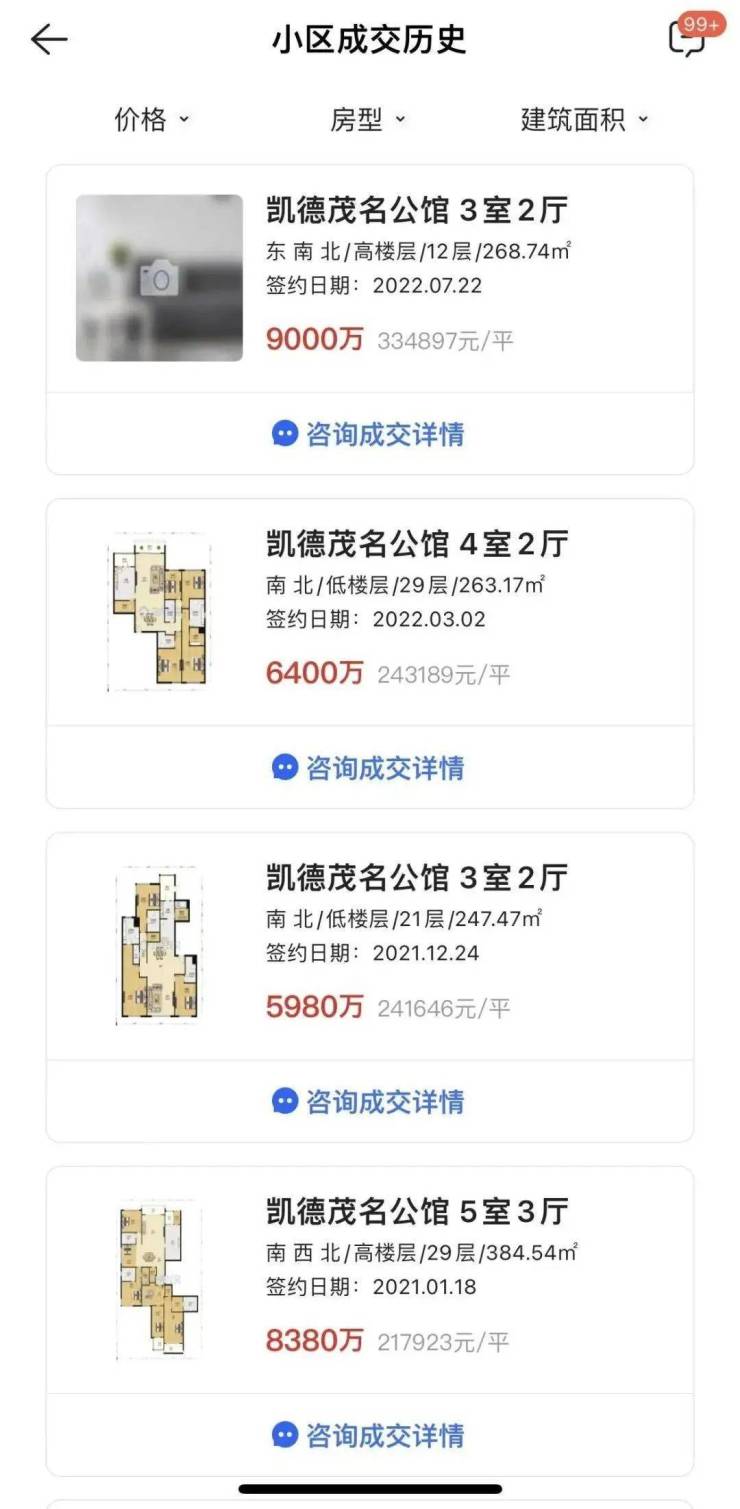The image size is (740, 1509).
Task: Expand the 价格 filter dropdown
Action: pos(152,121)
